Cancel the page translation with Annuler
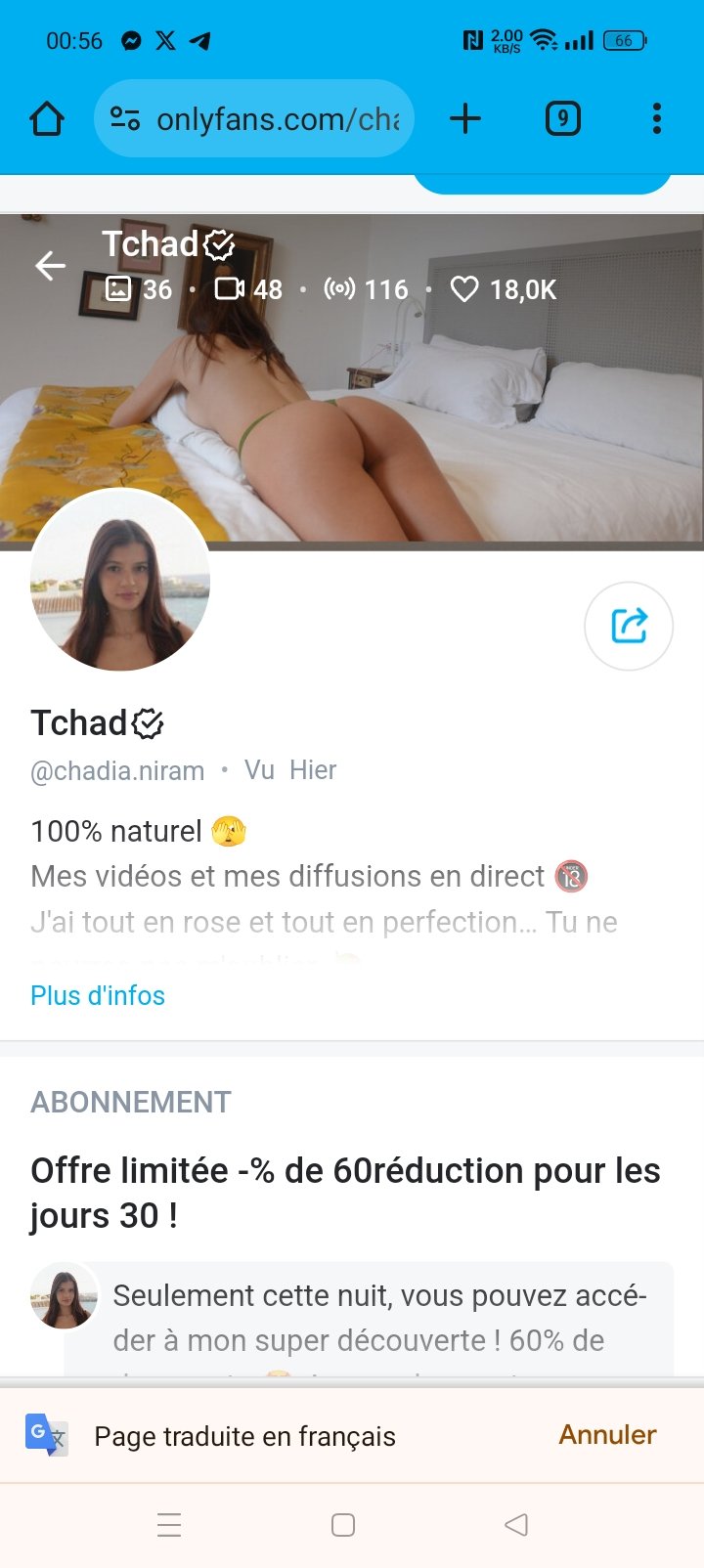This screenshot has height=1568, width=704. click(606, 1436)
